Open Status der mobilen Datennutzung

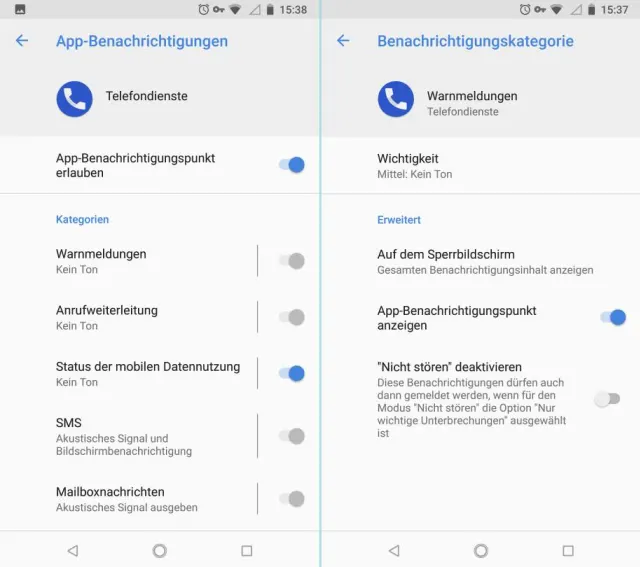click(148, 373)
